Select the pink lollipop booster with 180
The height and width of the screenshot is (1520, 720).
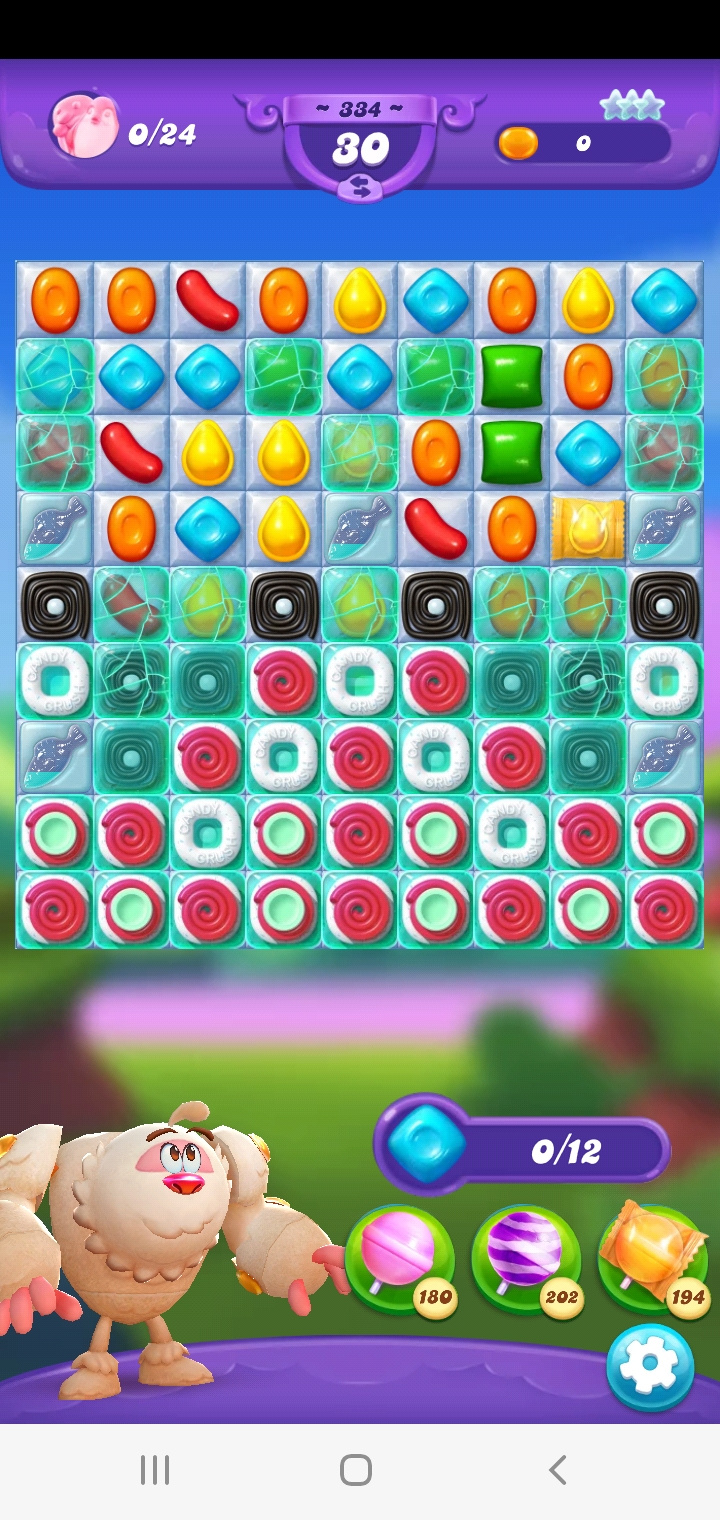point(400,1258)
